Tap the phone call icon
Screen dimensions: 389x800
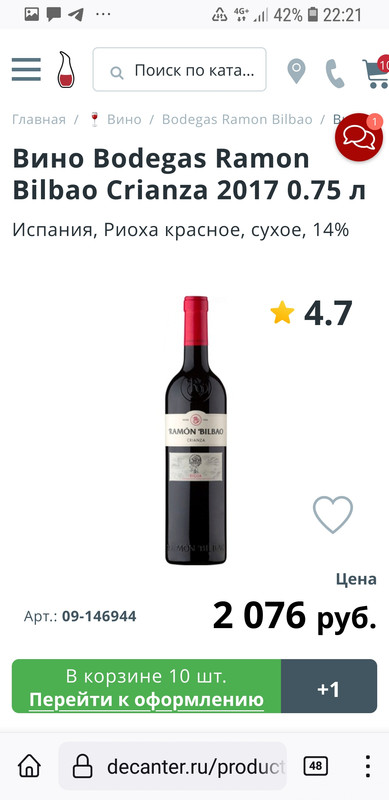point(335,73)
